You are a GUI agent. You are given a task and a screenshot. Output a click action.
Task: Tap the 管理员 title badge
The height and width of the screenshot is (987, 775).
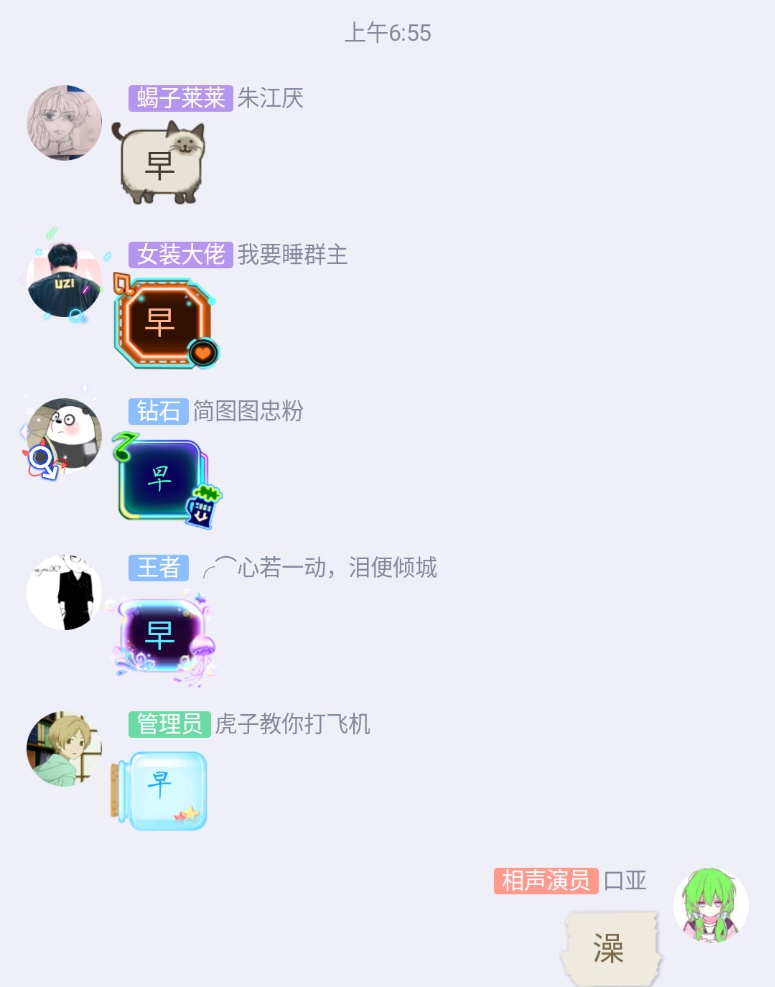[x=169, y=724]
